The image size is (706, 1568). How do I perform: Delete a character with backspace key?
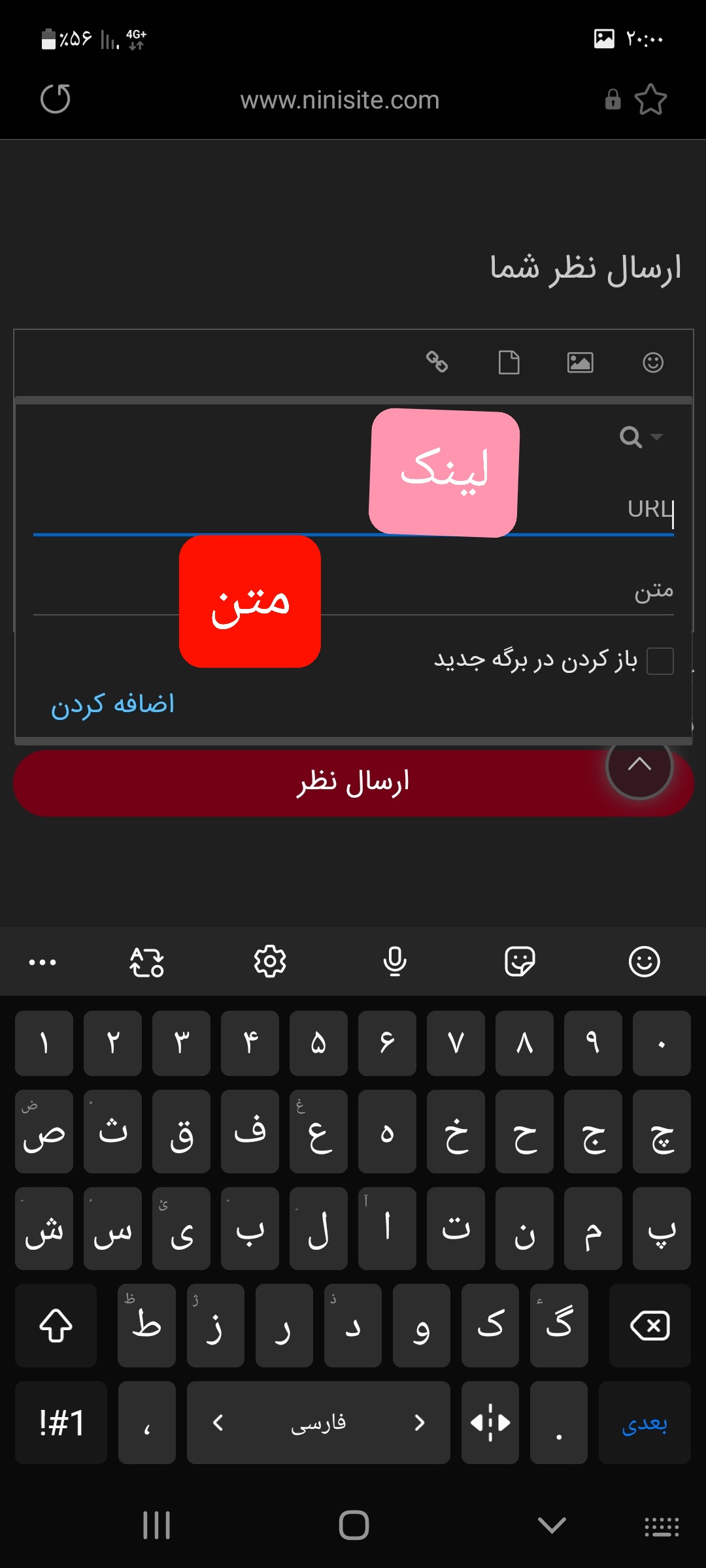(x=649, y=1326)
